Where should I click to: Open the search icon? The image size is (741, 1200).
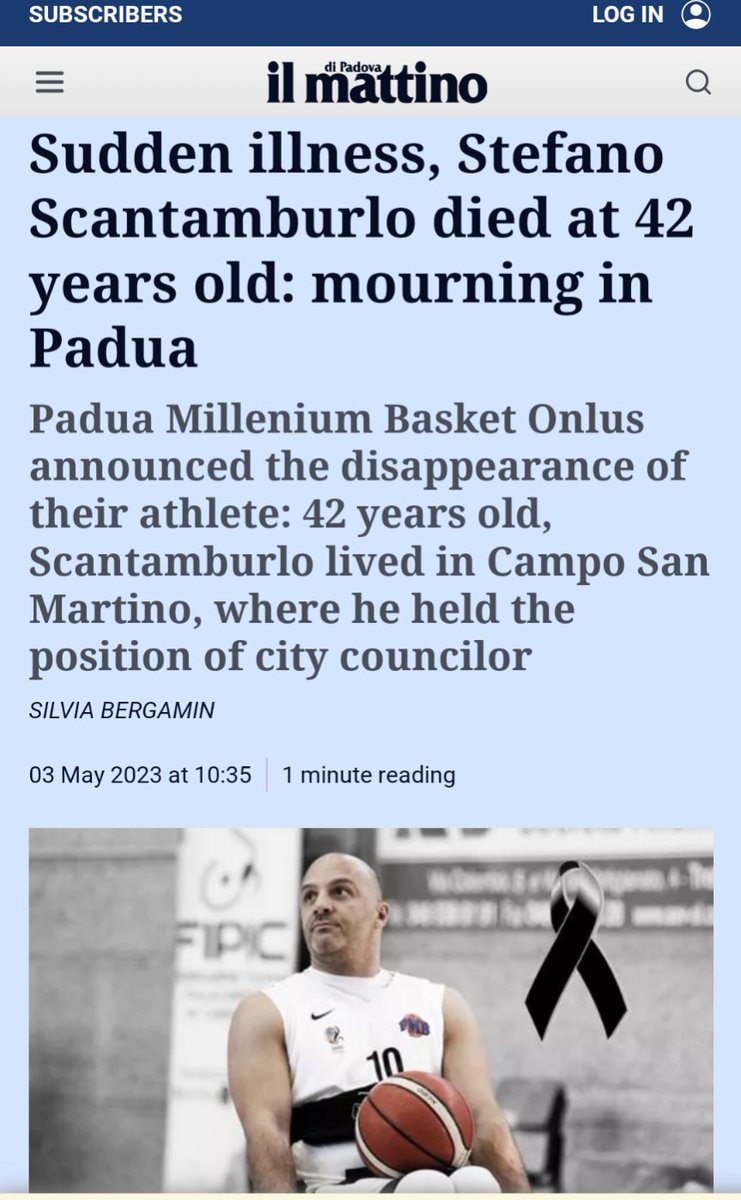698,82
